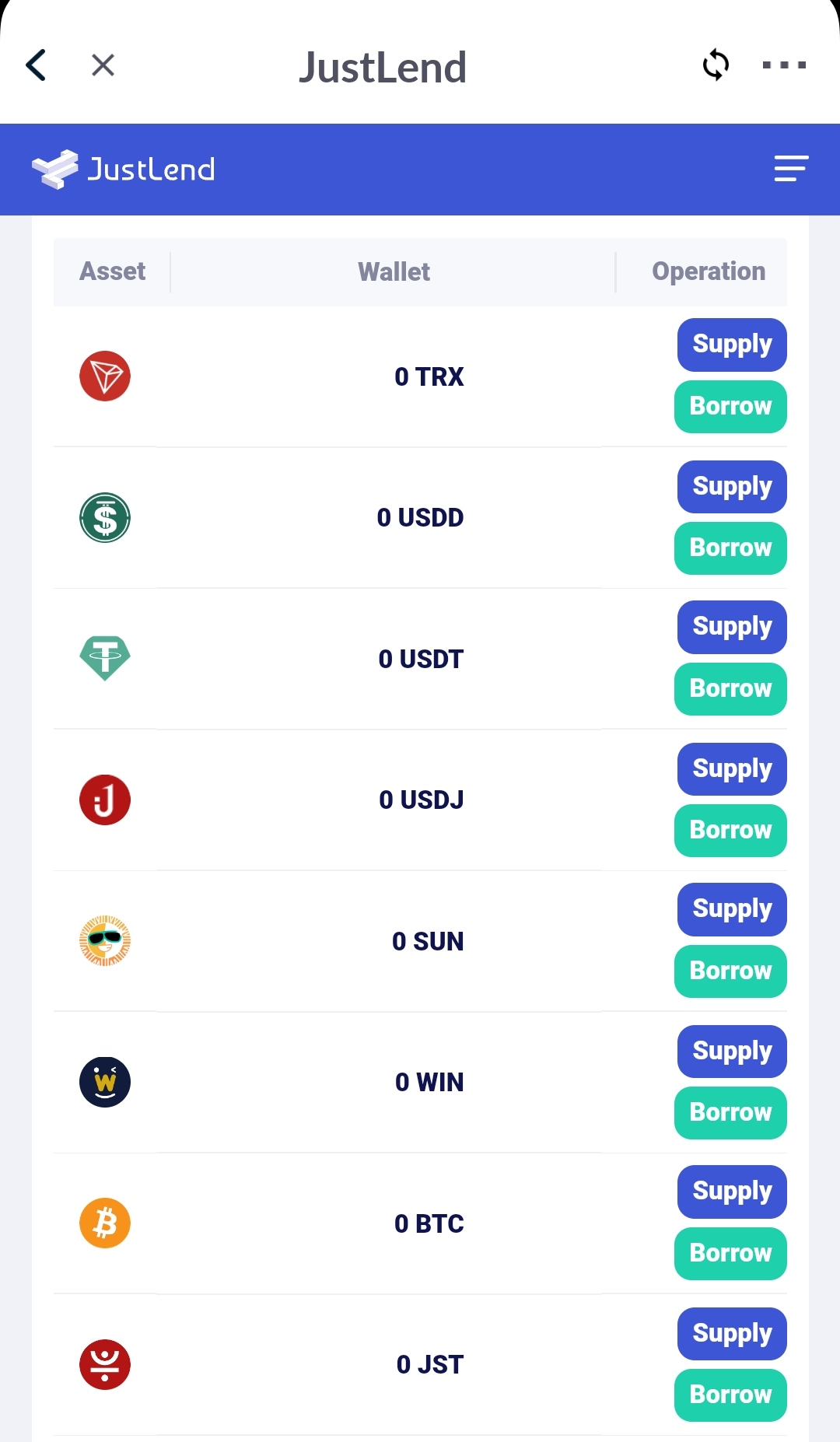Supply TRX to the lending pool
The width and height of the screenshot is (840, 1442).
(x=731, y=345)
